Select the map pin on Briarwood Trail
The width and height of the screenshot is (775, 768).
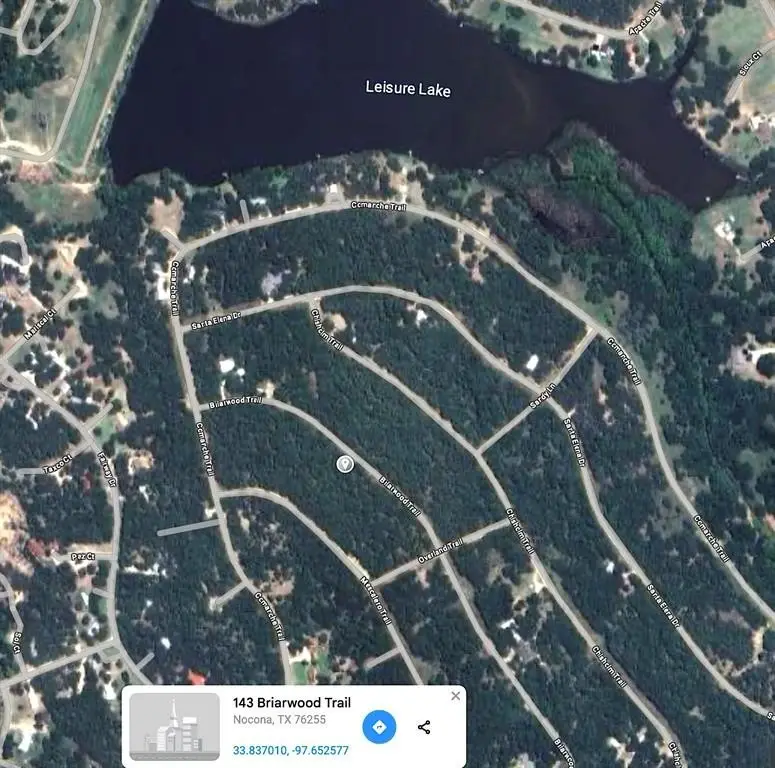pyautogui.click(x=345, y=464)
